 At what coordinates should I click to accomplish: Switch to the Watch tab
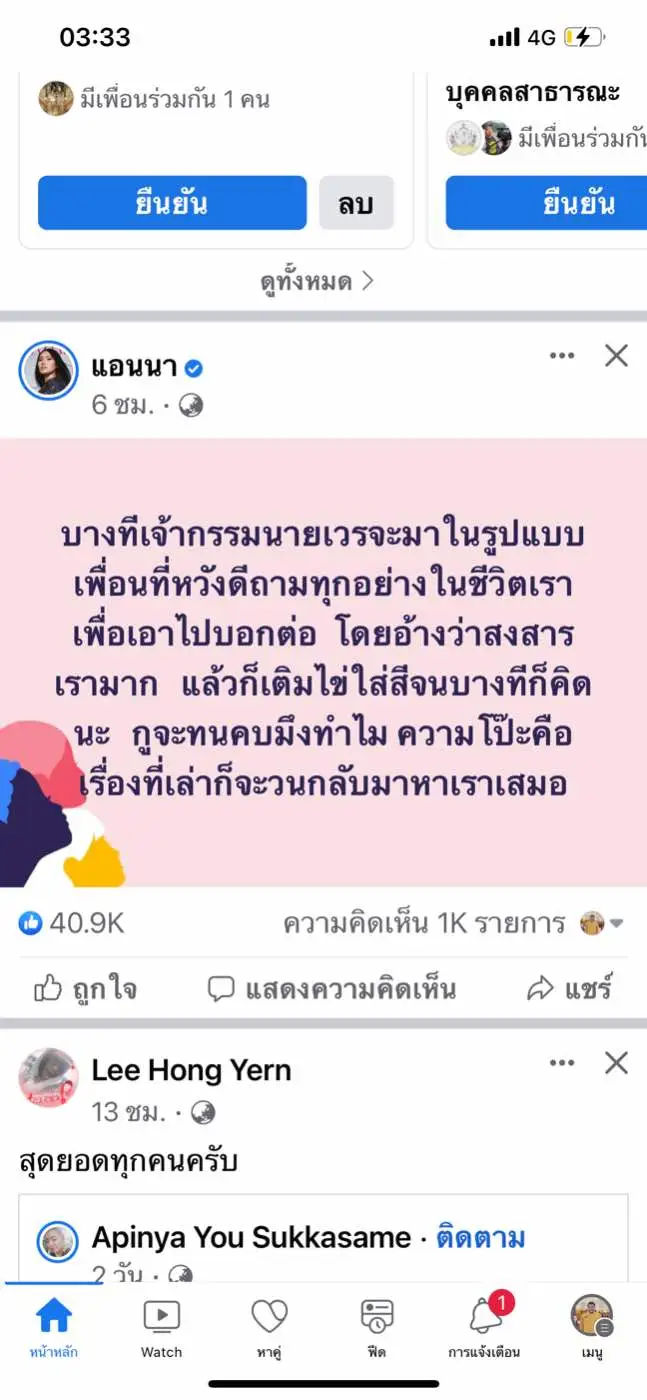[x=161, y=1328]
